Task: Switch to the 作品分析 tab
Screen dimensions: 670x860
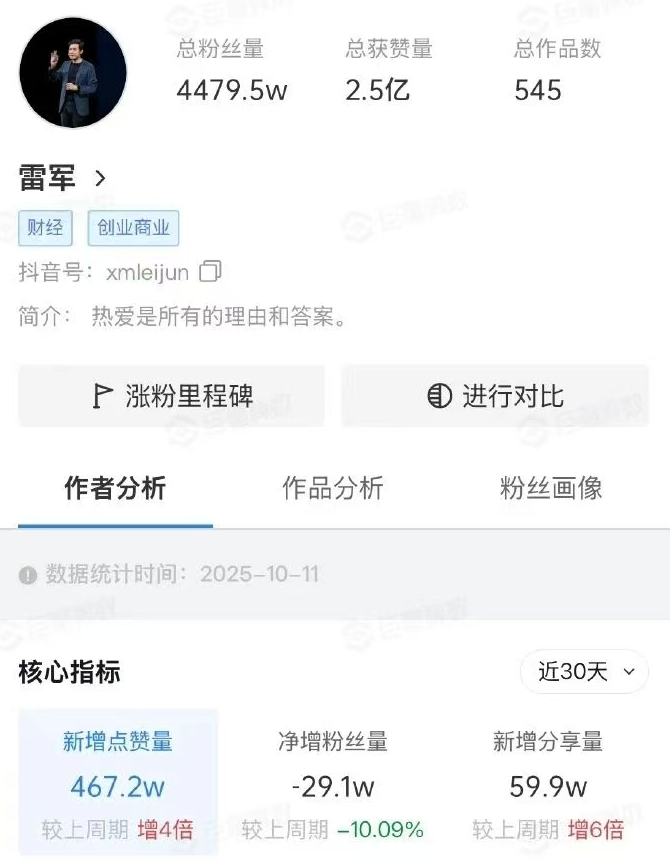Action: coord(332,488)
